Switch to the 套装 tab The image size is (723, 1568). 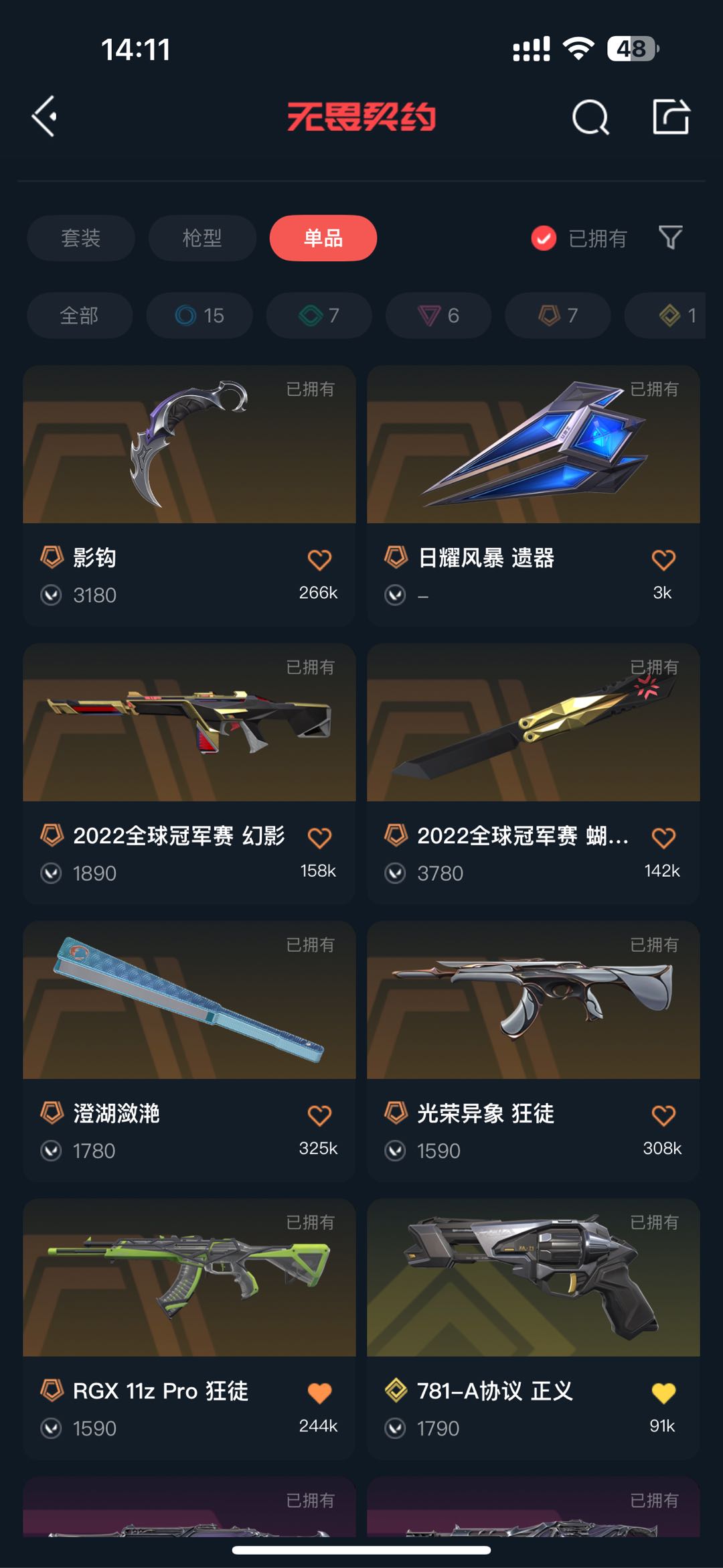pyautogui.click(x=81, y=238)
